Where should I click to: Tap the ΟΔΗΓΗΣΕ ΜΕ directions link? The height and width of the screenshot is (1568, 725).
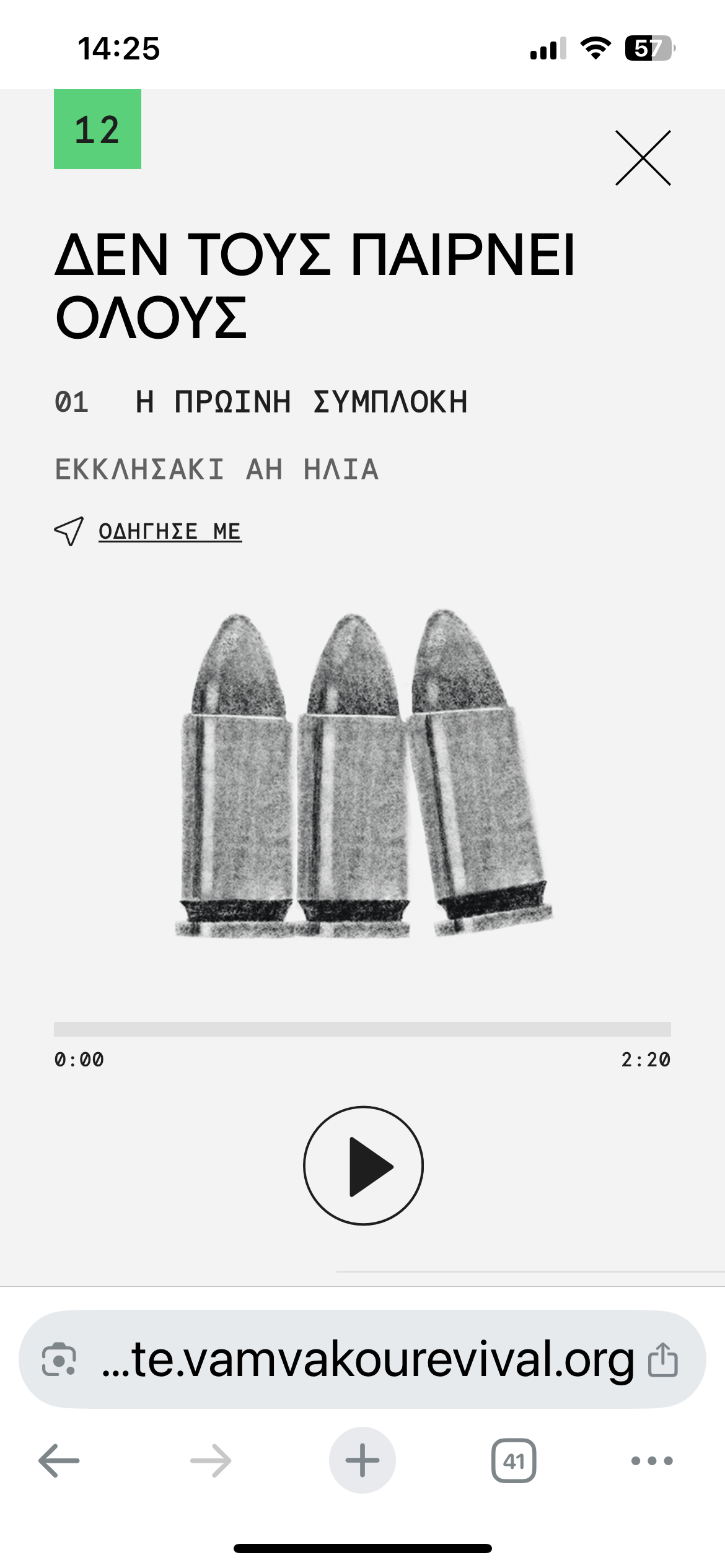click(x=170, y=531)
